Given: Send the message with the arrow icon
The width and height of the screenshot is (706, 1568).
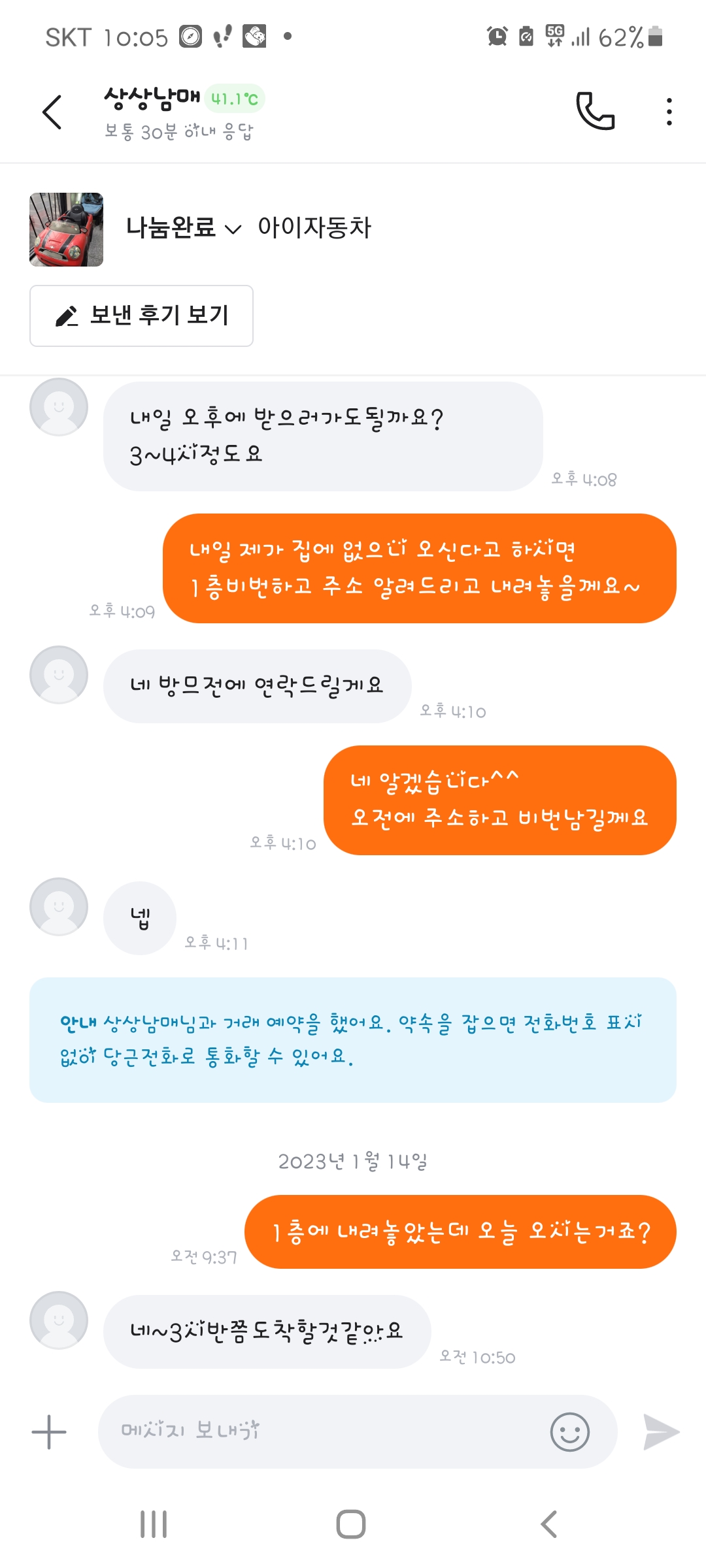Looking at the screenshot, I should tap(661, 1432).
